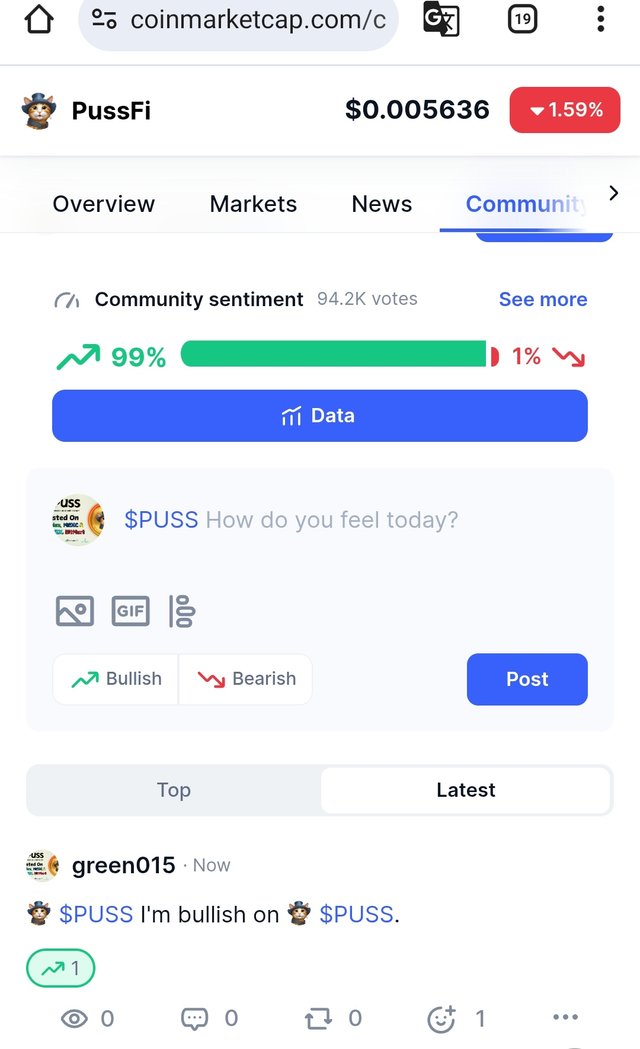This screenshot has width=640, height=1049.
Task: Open the News tab
Action: coord(381,204)
